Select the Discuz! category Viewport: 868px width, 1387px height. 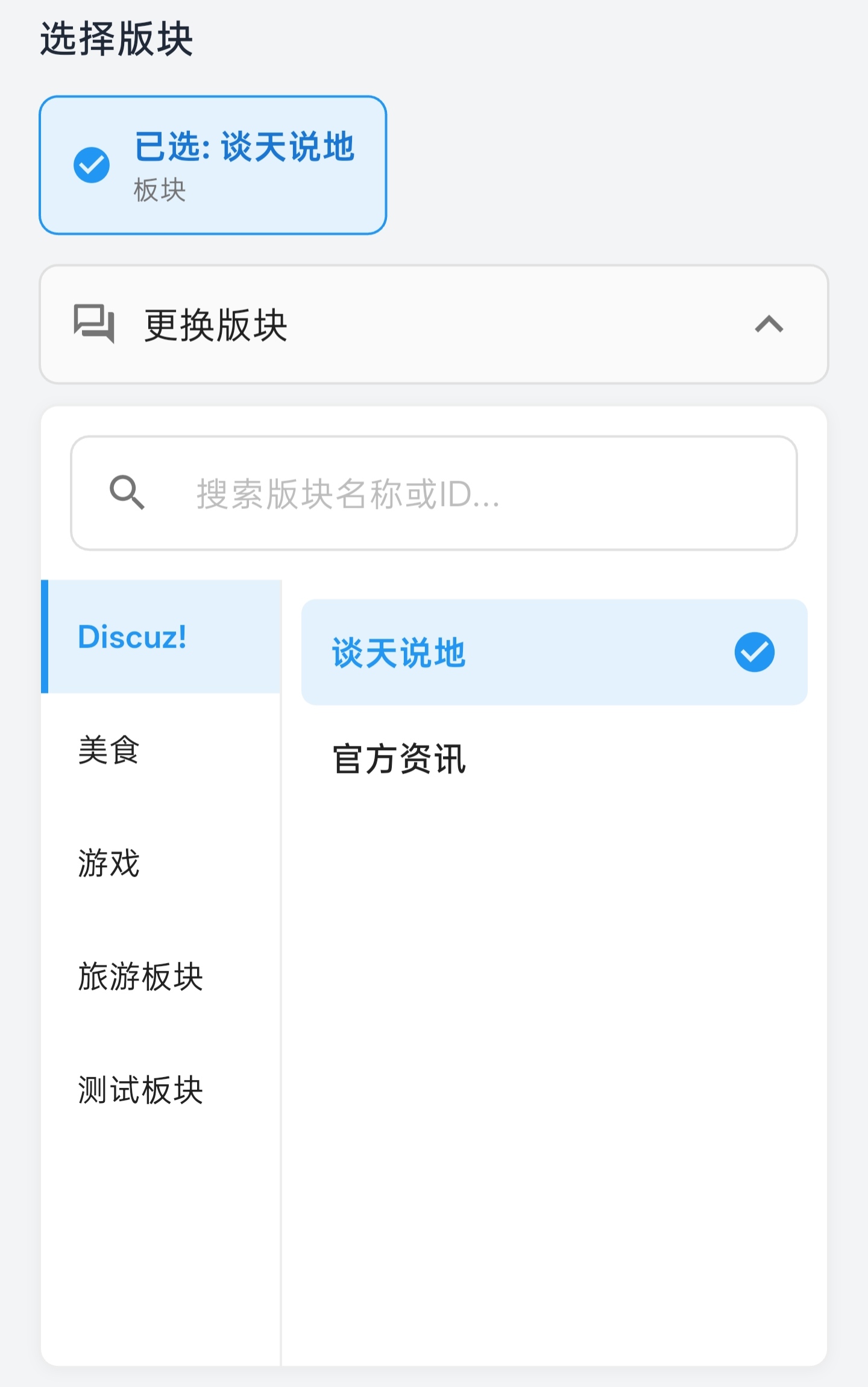pos(162,637)
